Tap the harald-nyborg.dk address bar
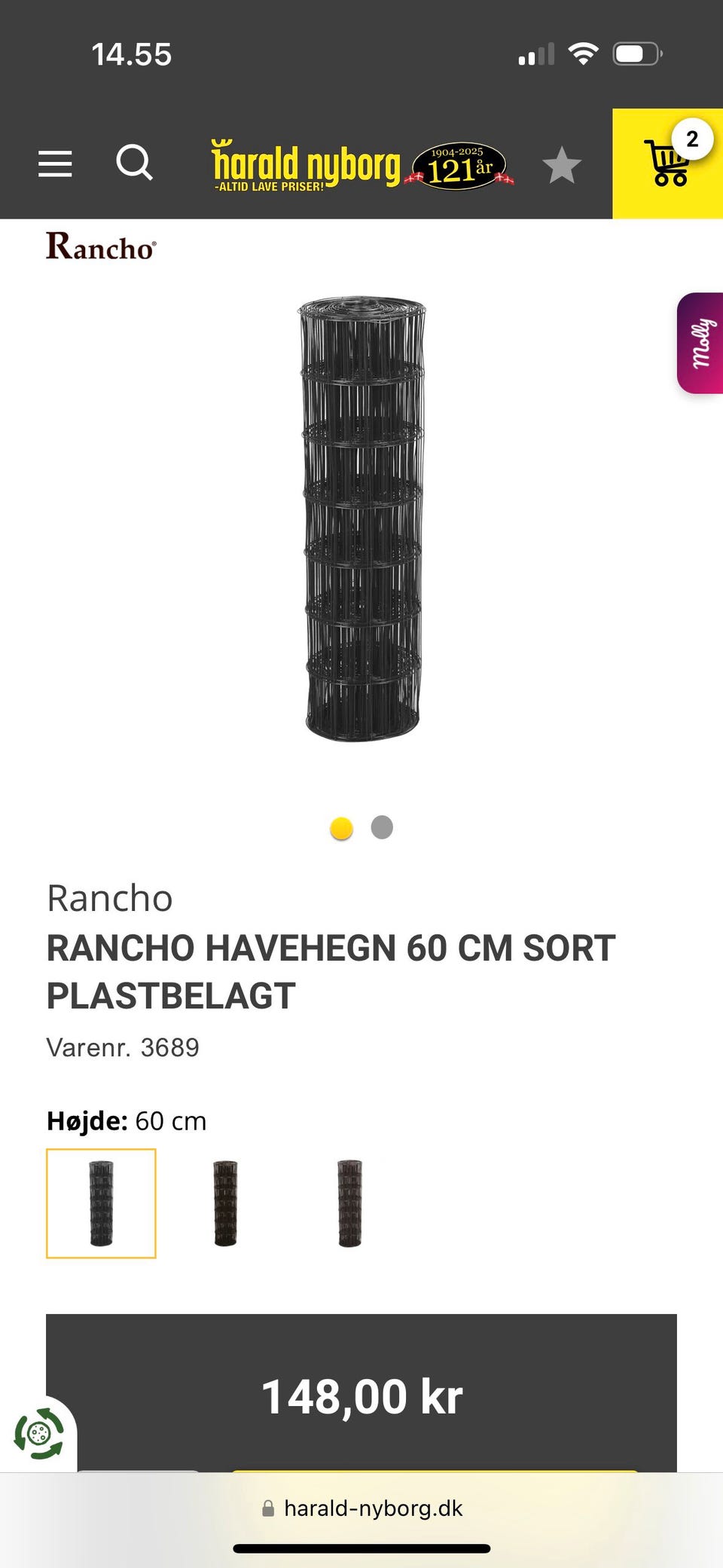 coord(362,1508)
